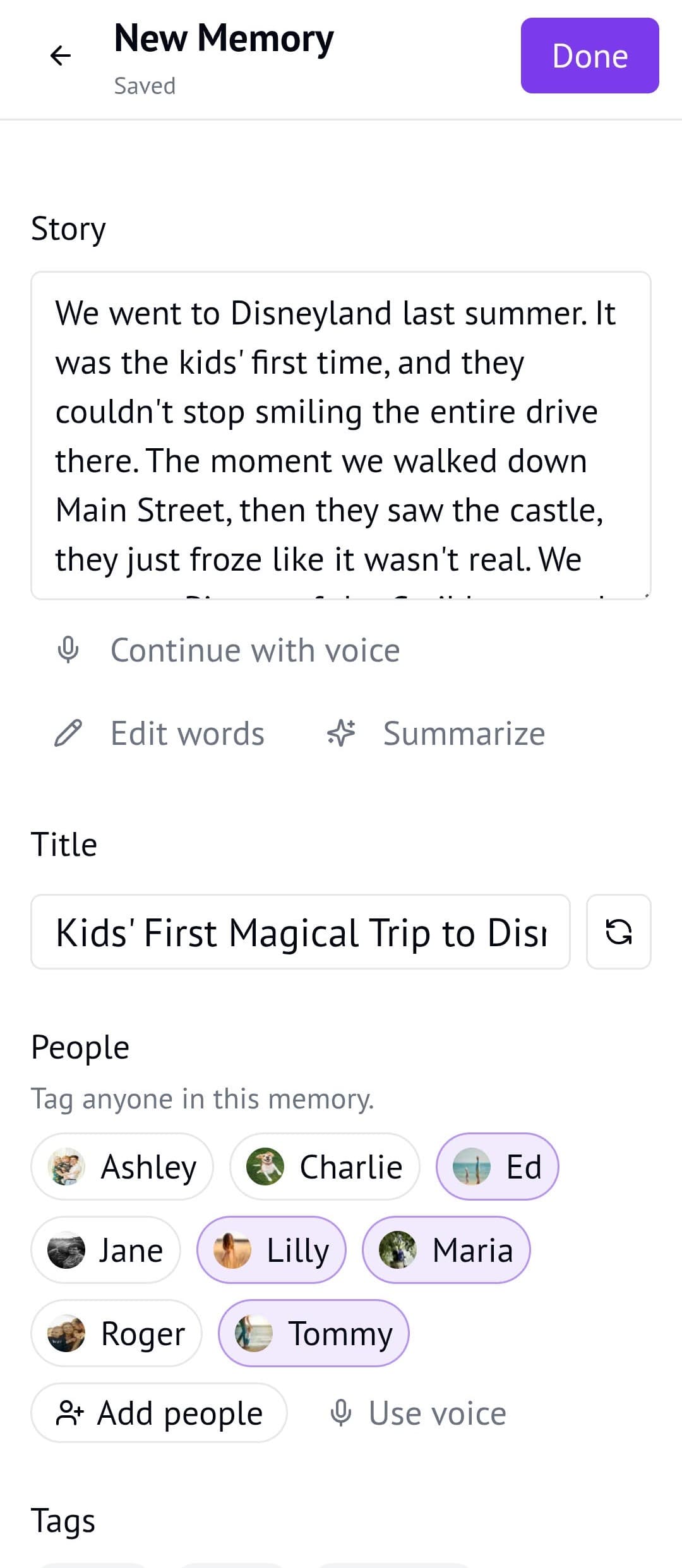The width and height of the screenshot is (682, 1568).
Task: Regenerate the title using the refresh icon
Action: (618, 933)
